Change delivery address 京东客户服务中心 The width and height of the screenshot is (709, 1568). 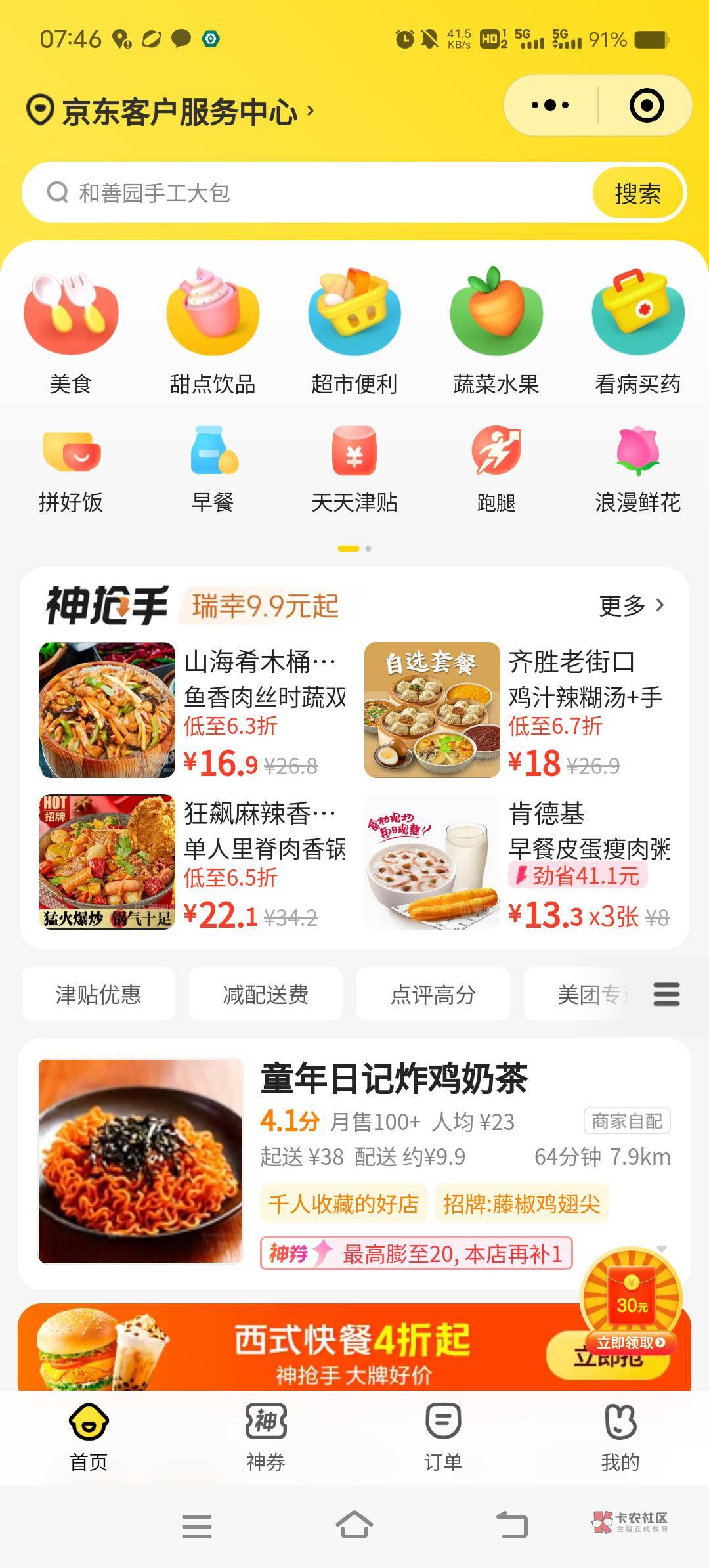[171, 112]
